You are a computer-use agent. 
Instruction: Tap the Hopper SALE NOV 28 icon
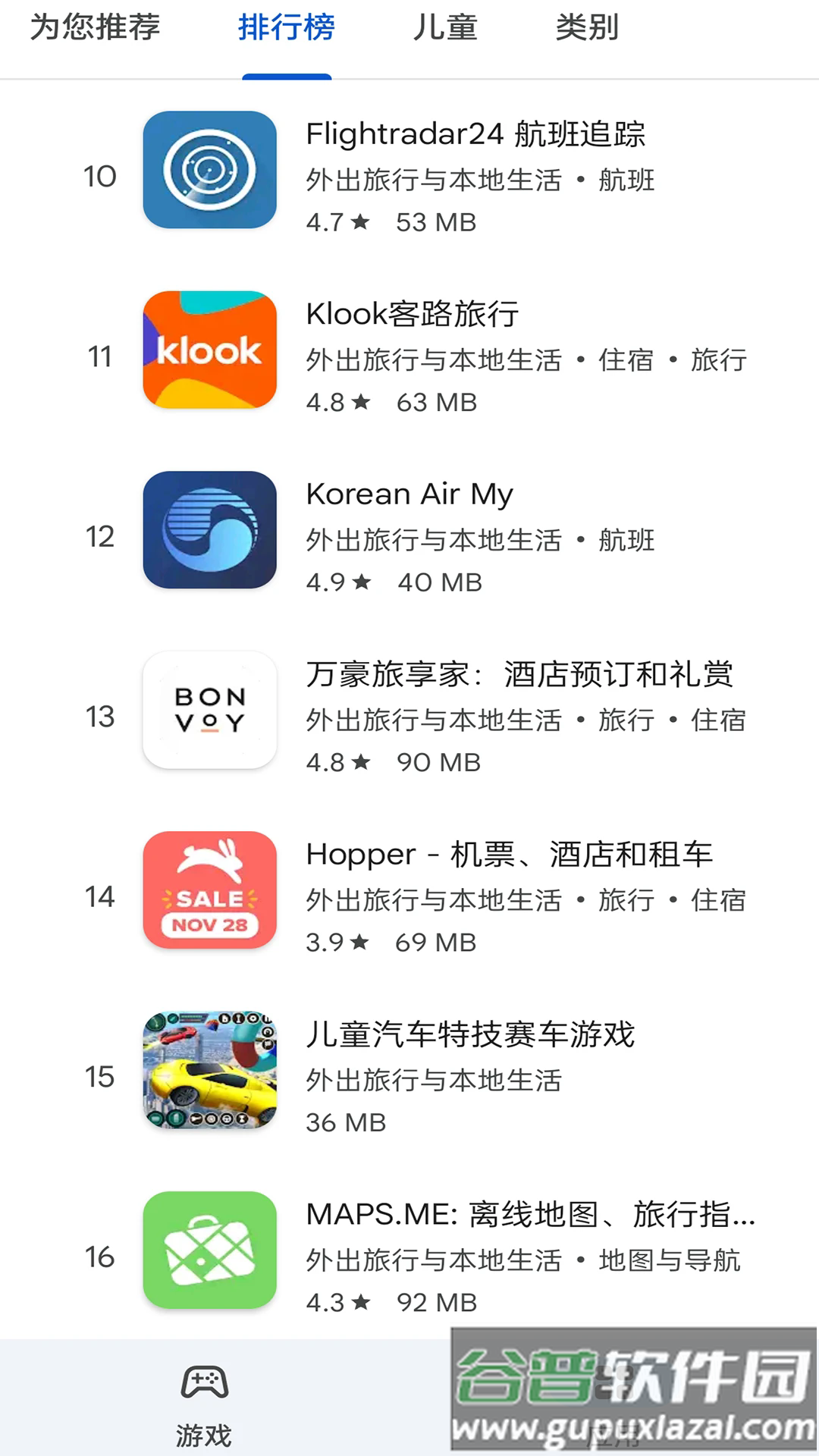coord(210,891)
